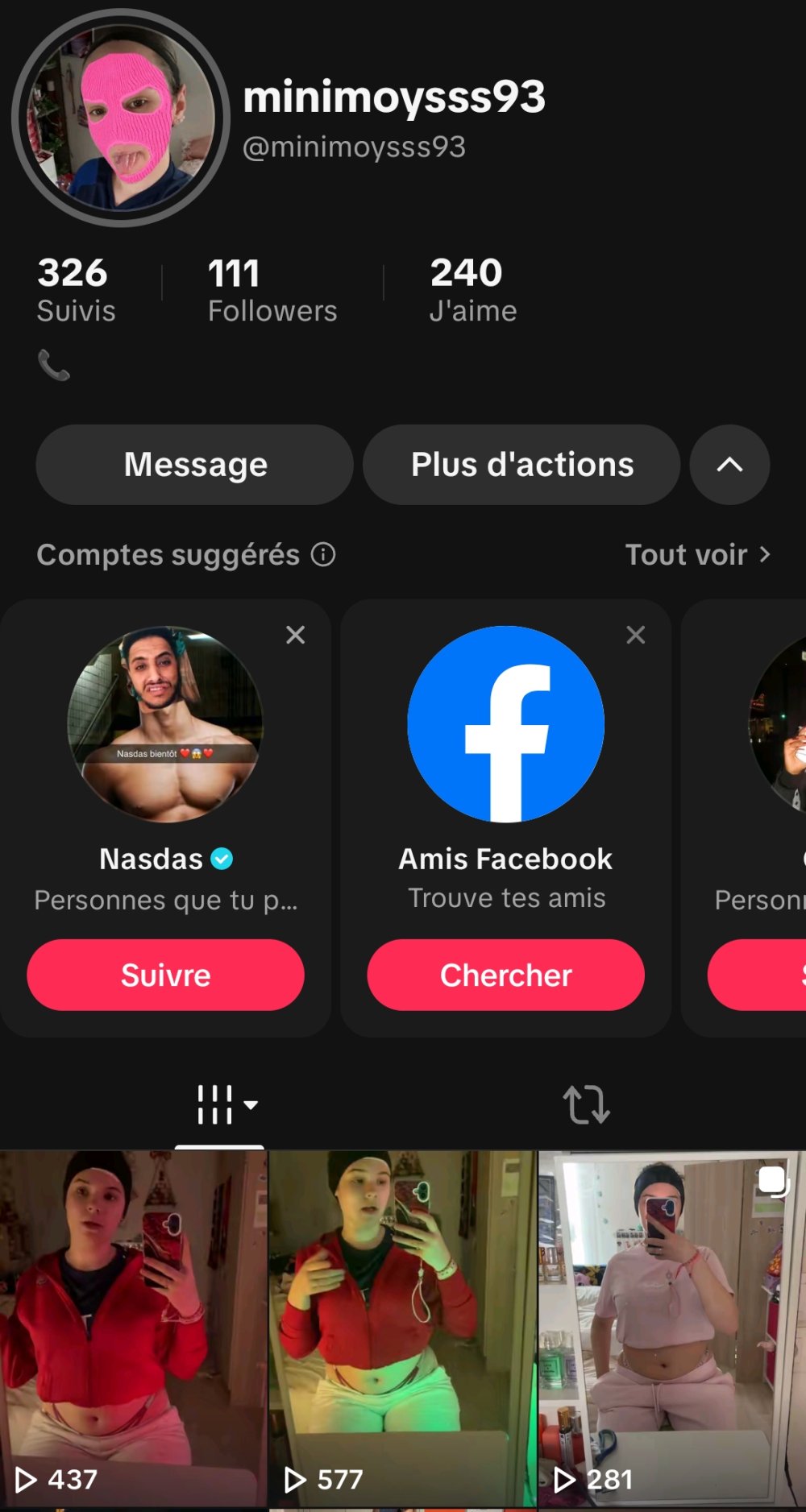Open the post with 281 views
The width and height of the screenshot is (806, 1512).
671,1328
